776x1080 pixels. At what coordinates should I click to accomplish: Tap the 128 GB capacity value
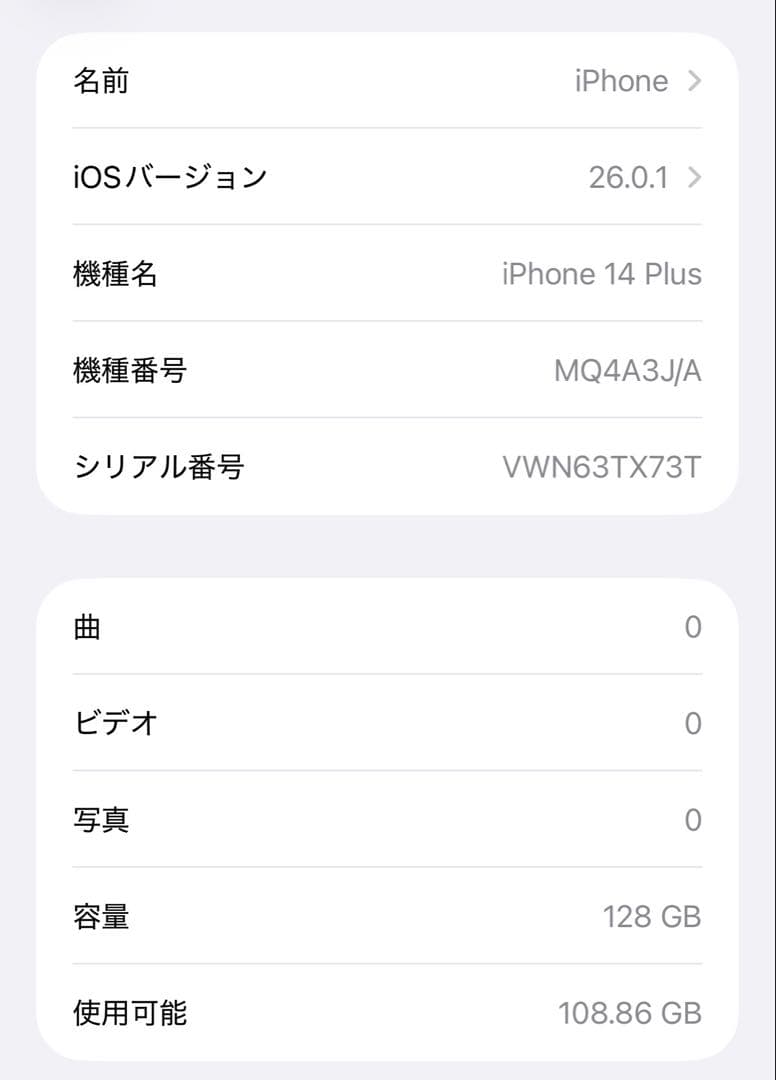pos(650,917)
